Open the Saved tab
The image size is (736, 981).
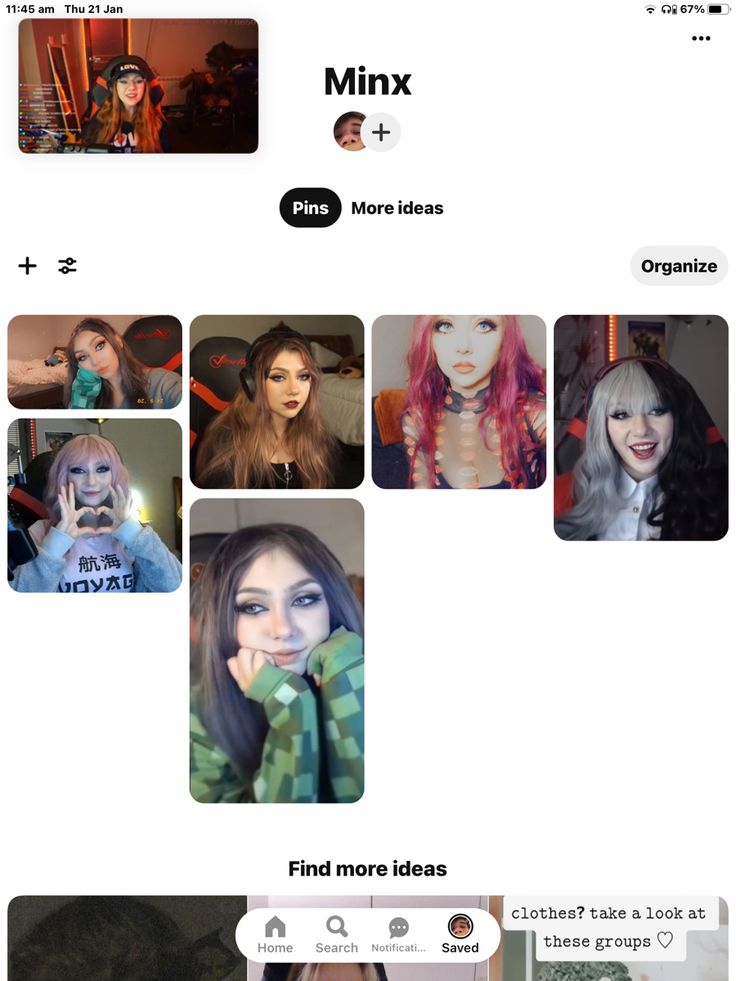tap(460, 935)
